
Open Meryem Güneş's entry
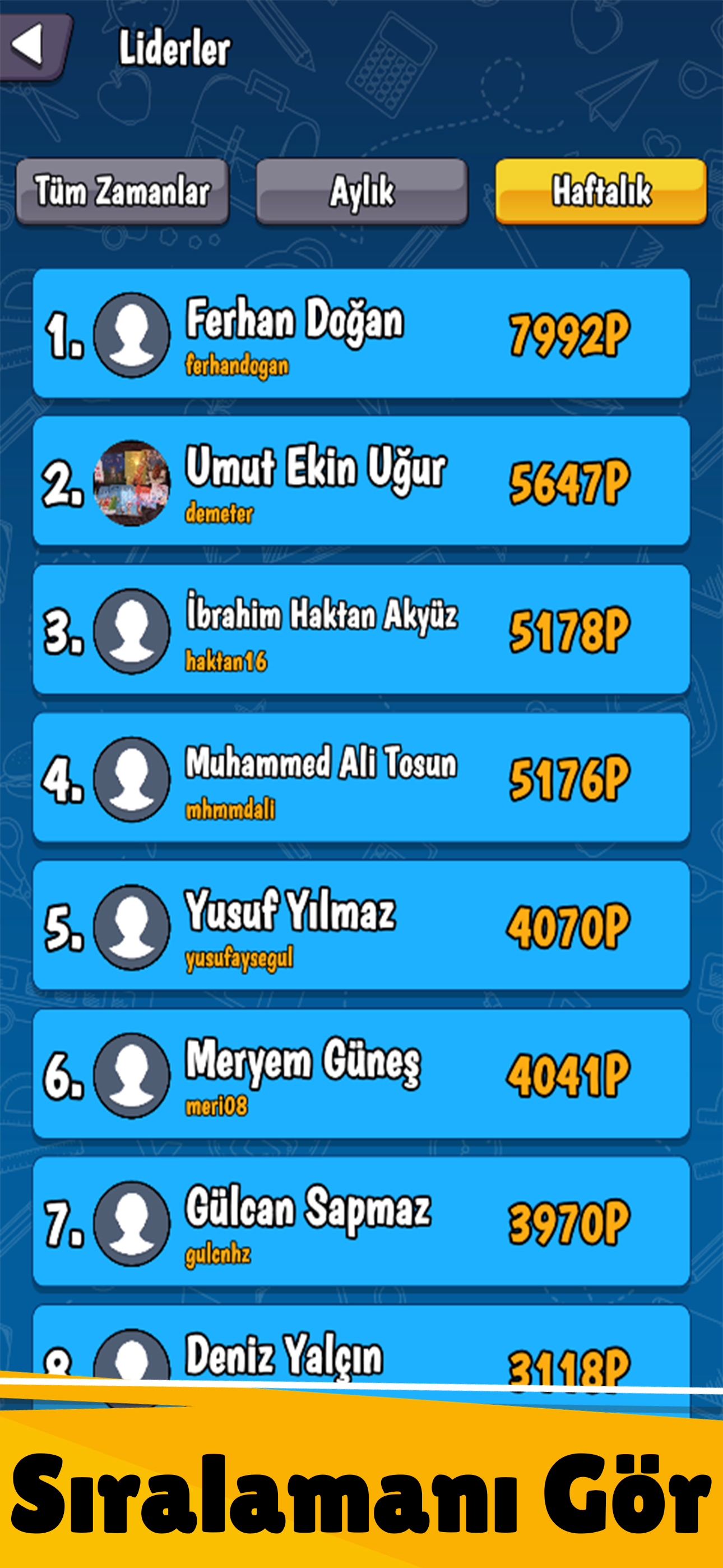tap(361, 1074)
